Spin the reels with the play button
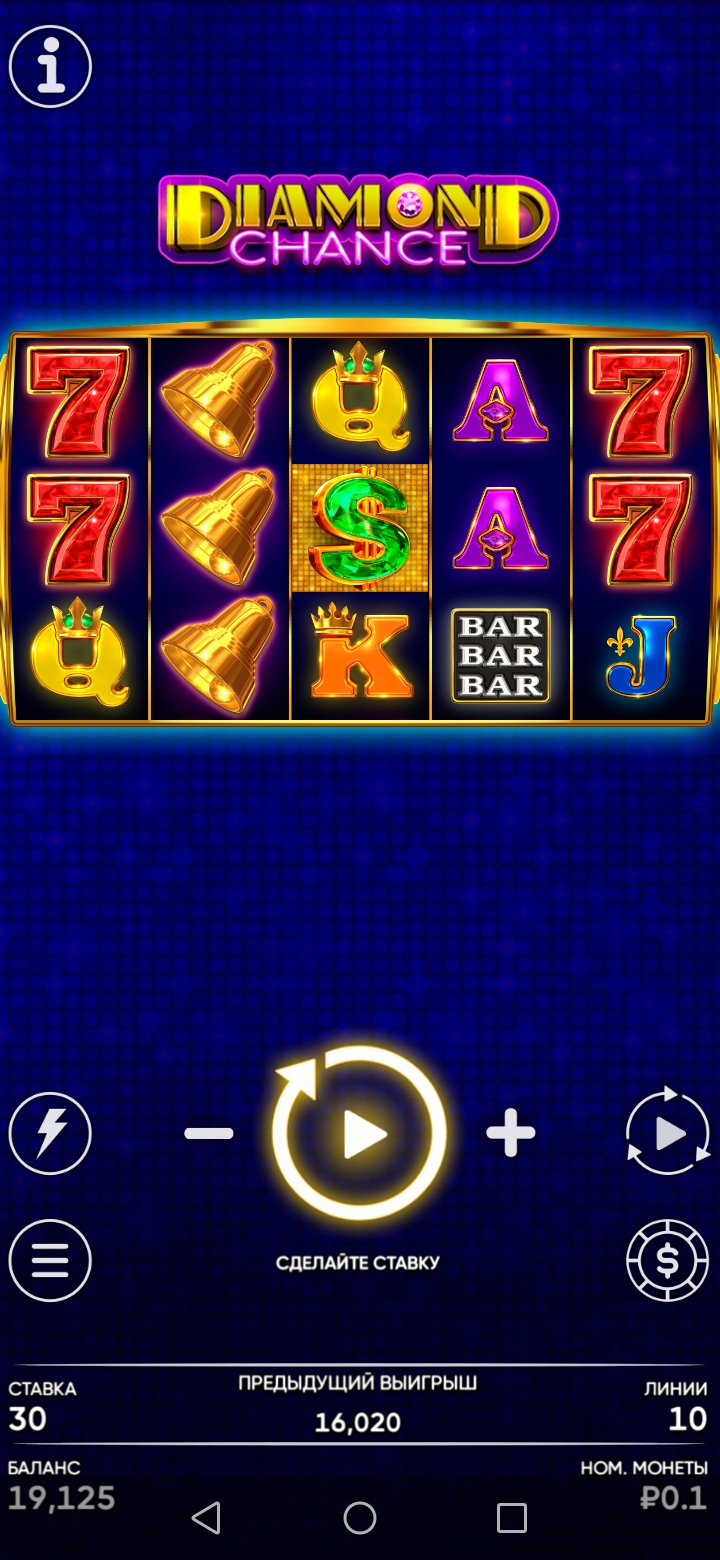The width and height of the screenshot is (720, 1560). (x=359, y=1134)
